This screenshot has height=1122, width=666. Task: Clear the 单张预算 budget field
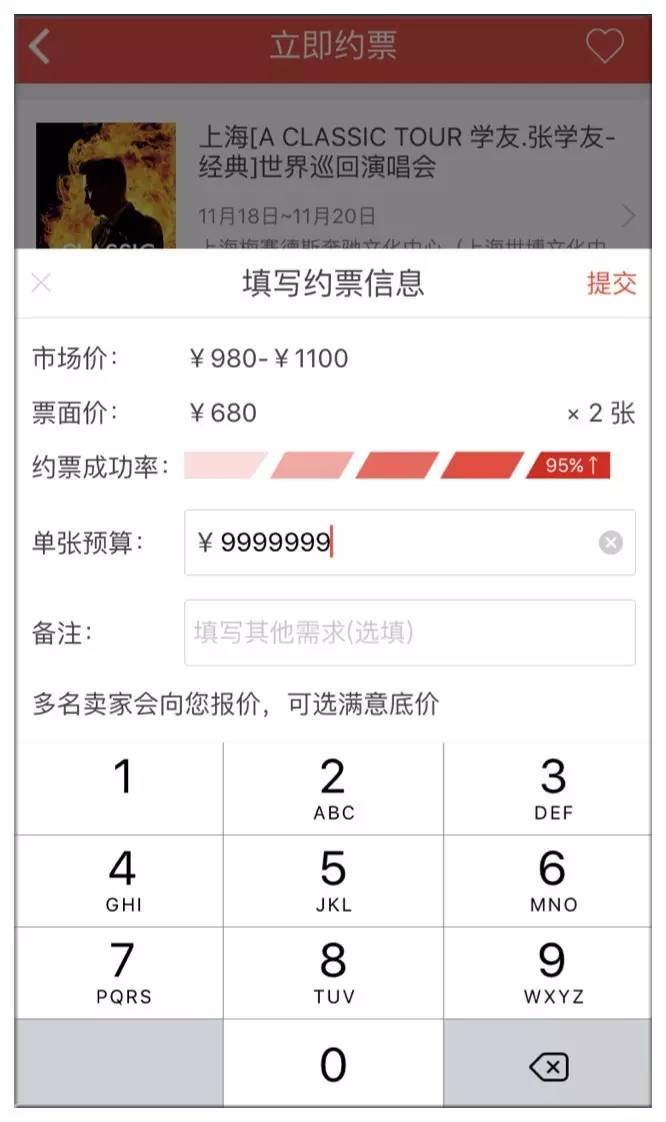pos(610,542)
